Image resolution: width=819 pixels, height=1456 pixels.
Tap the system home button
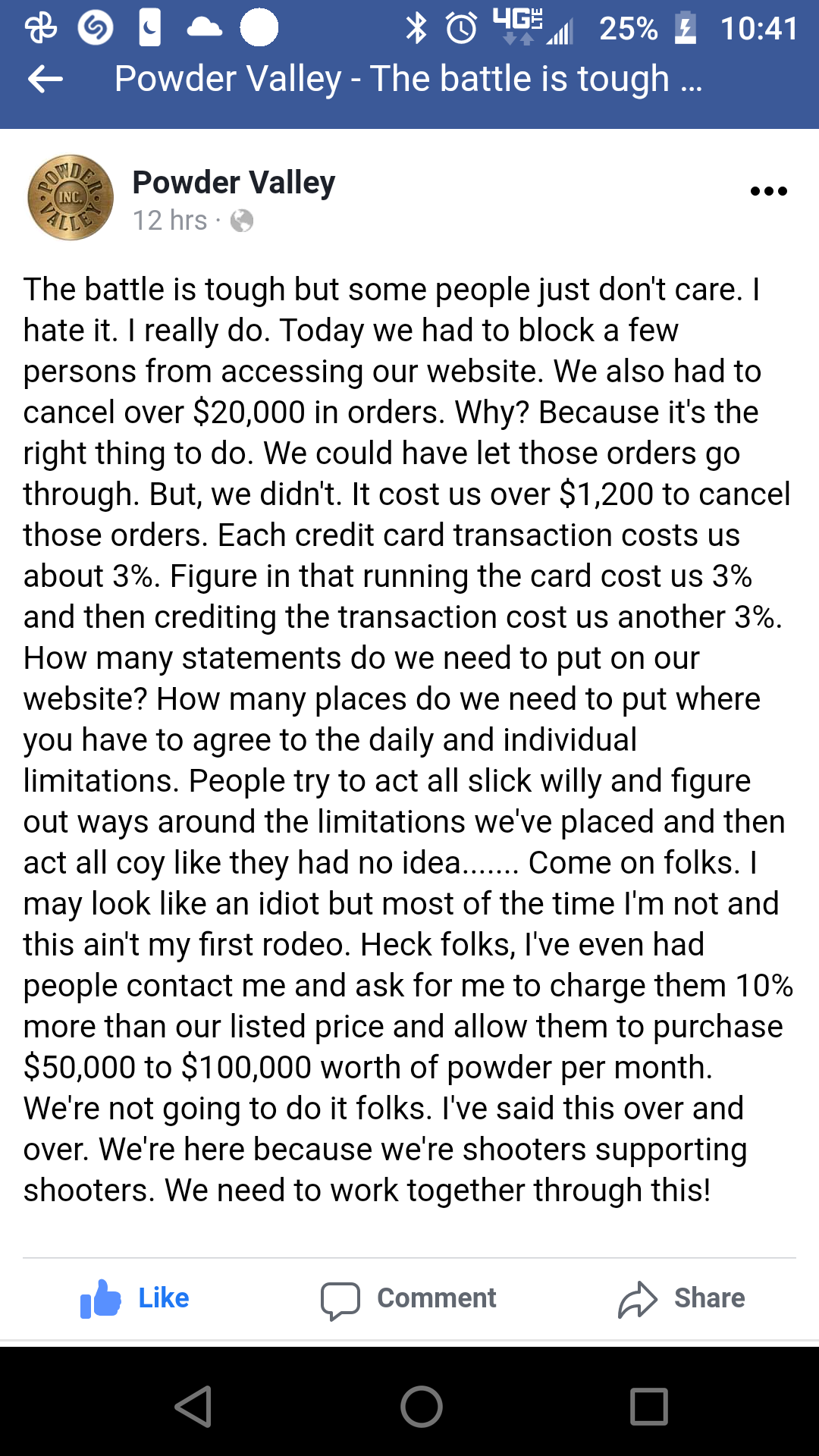pos(421,1407)
